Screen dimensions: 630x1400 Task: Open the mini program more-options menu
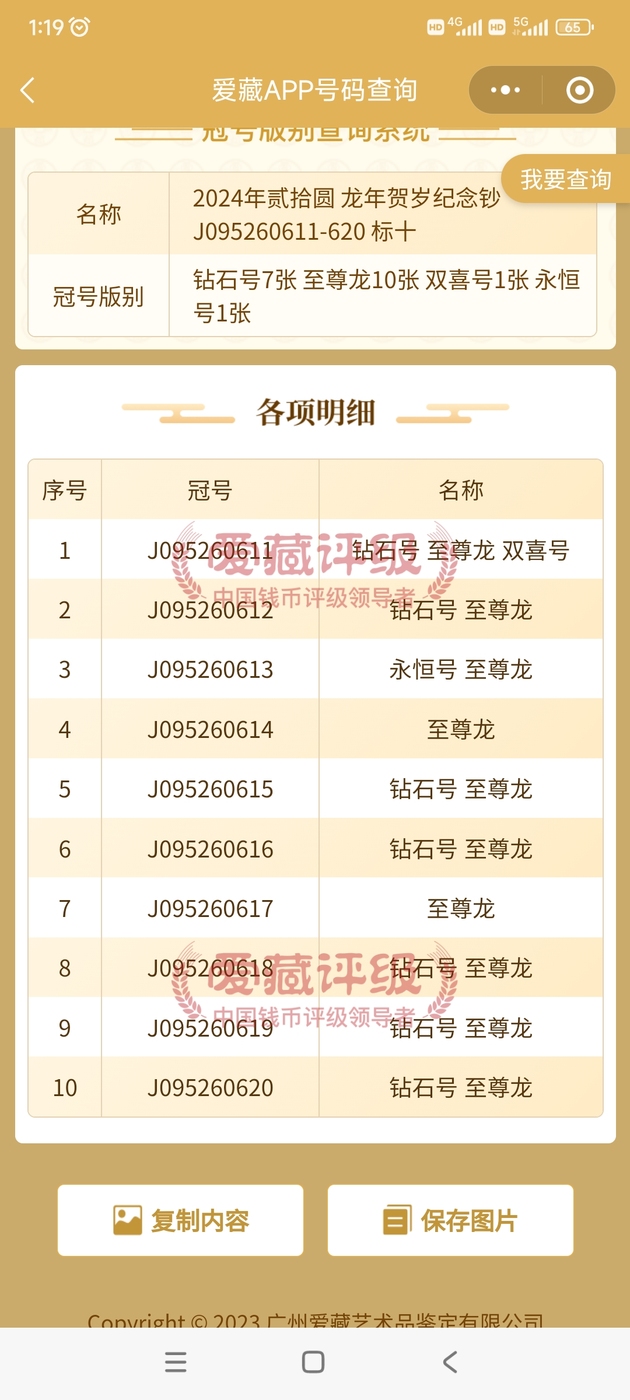tap(505, 91)
